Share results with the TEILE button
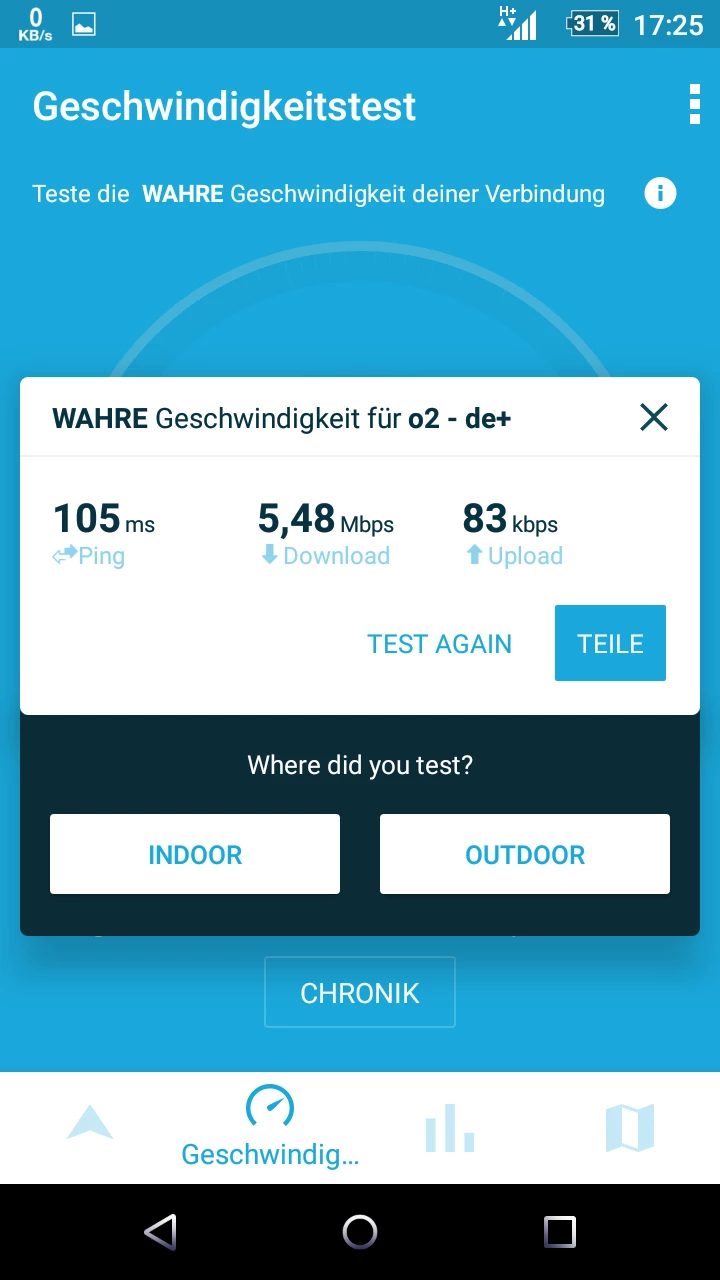Screen dimensions: 720x1280 610,644
